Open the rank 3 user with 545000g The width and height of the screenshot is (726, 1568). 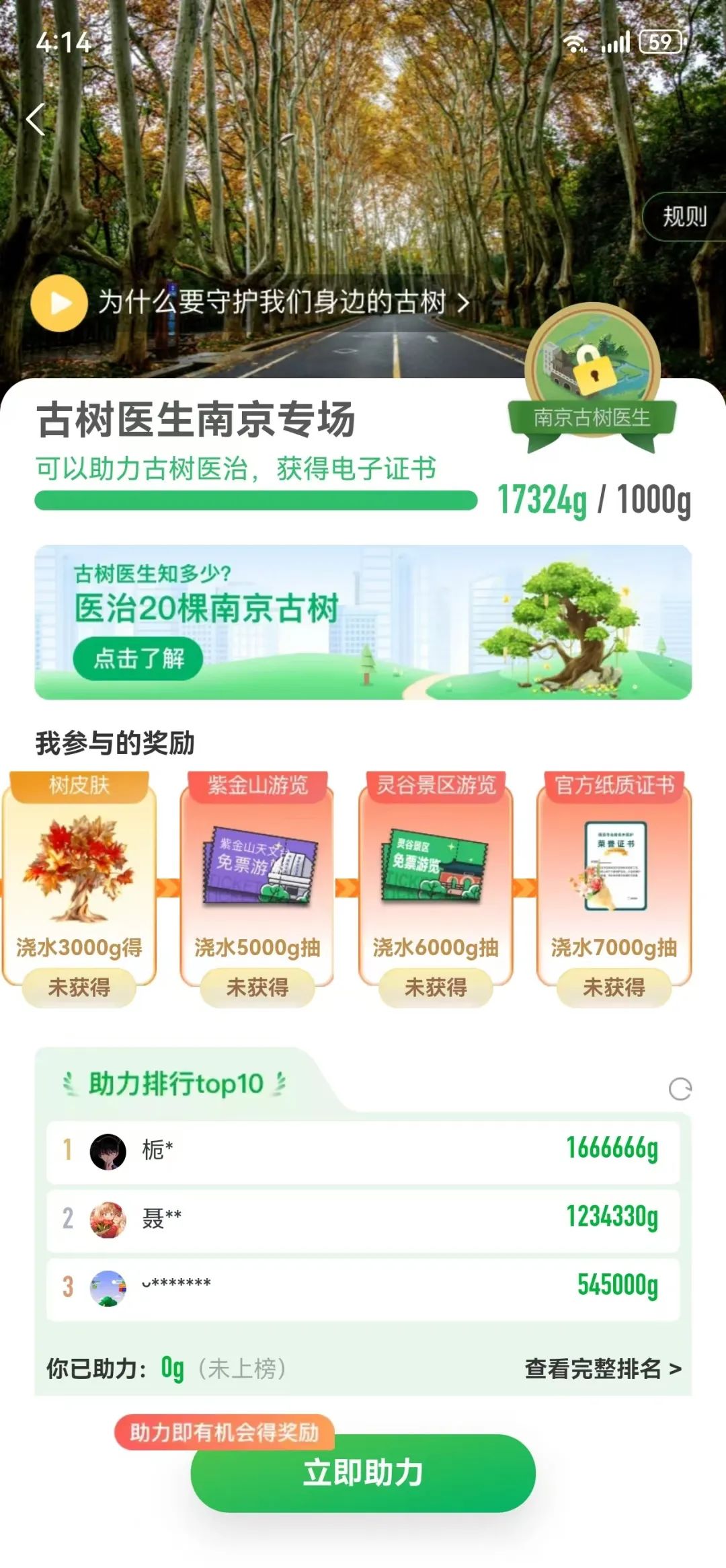pyautogui.click(x=363, y=1287)
